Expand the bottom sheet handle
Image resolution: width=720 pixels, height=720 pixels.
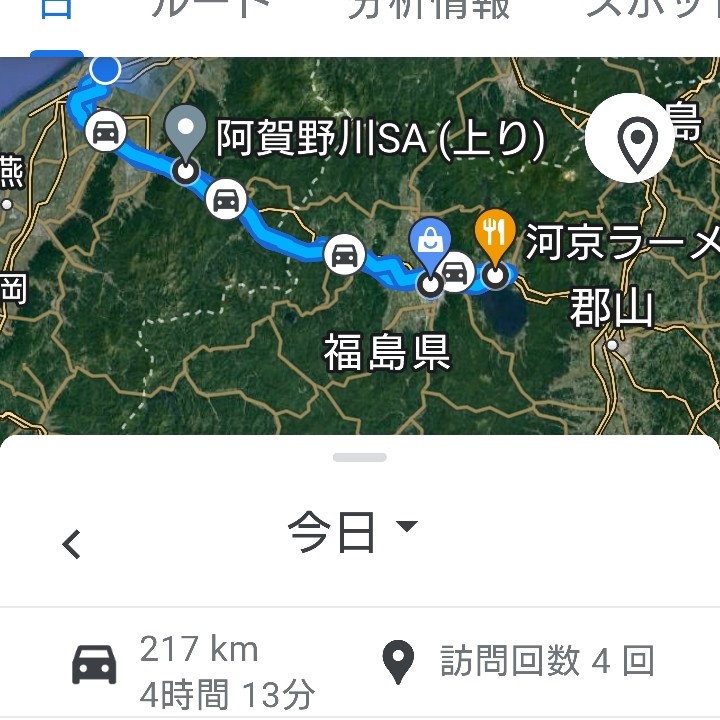[360, 457]
